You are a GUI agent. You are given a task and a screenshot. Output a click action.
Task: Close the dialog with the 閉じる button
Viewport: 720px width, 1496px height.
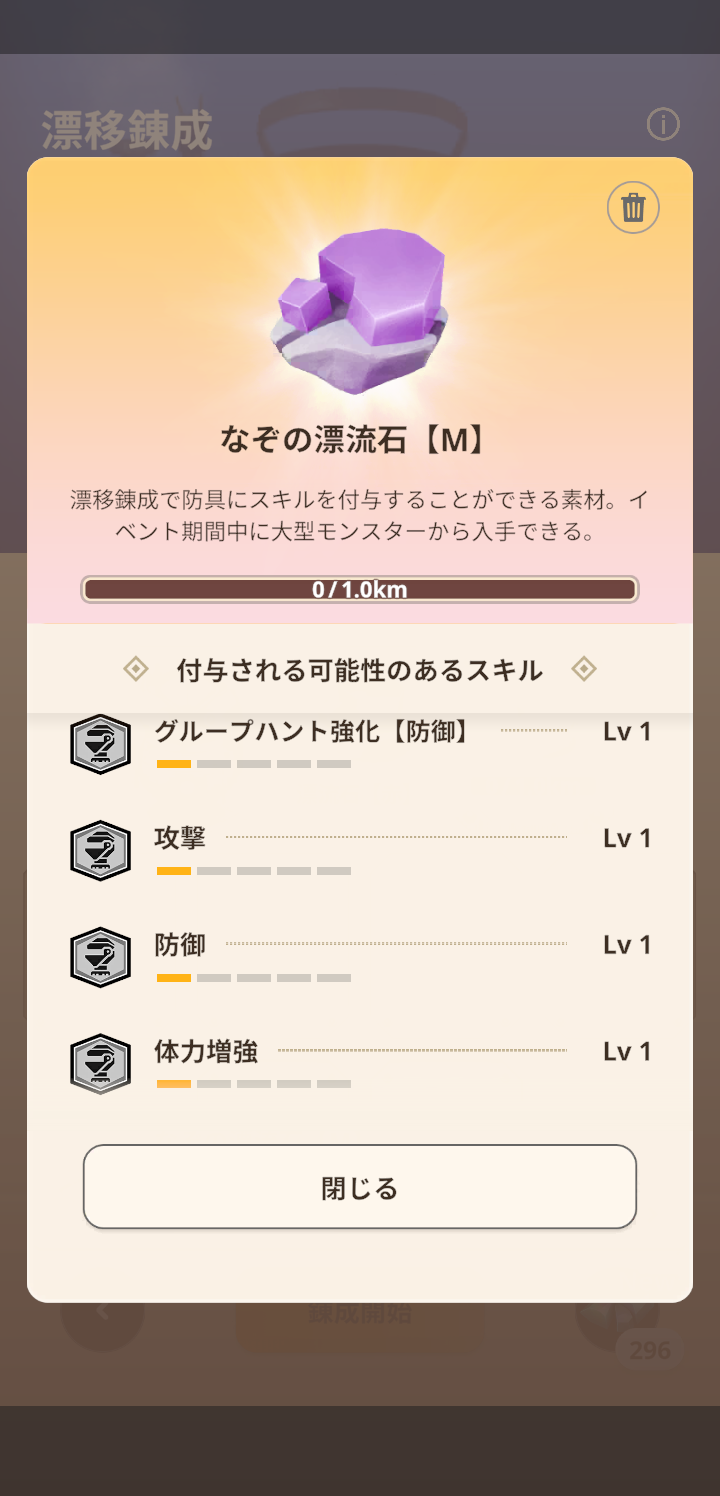pos(360,1187)
